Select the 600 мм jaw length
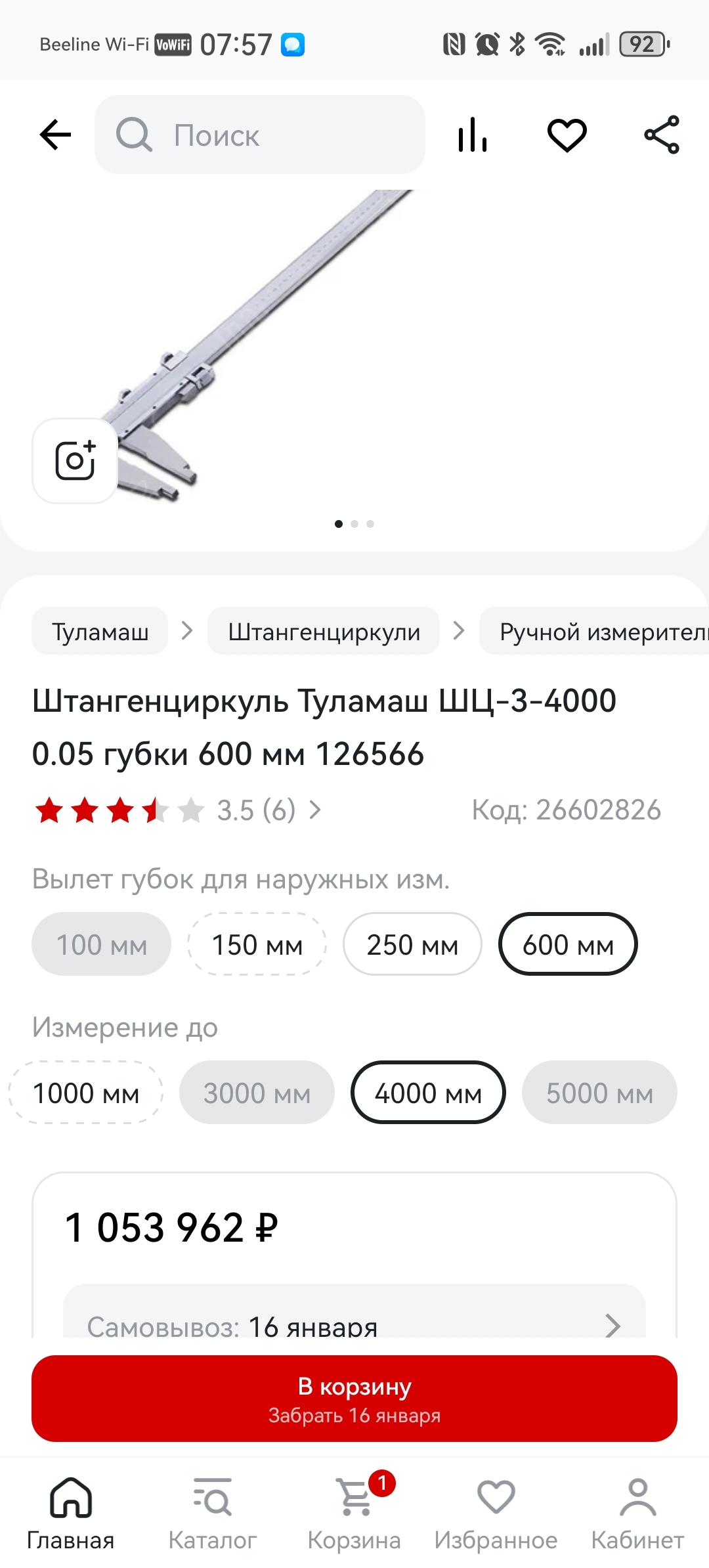This screenshot has width=709, height=1568. pos(568,945)
